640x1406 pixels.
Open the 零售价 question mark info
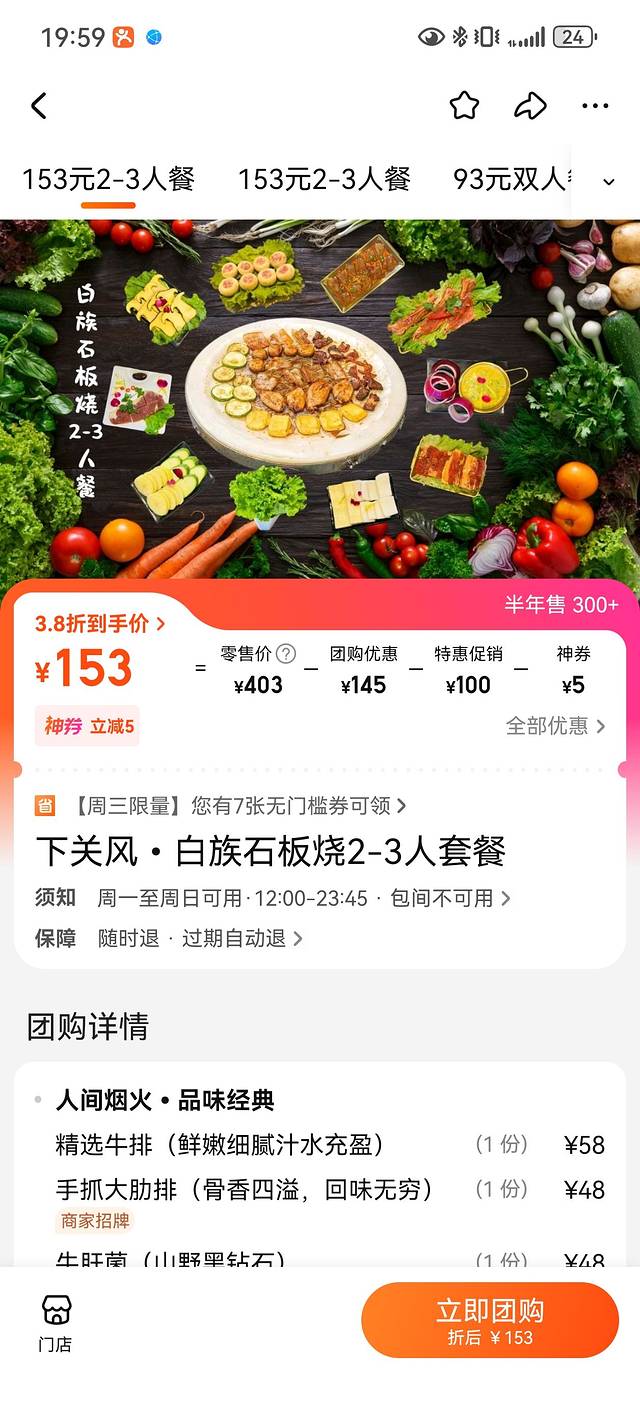point(286,654)
